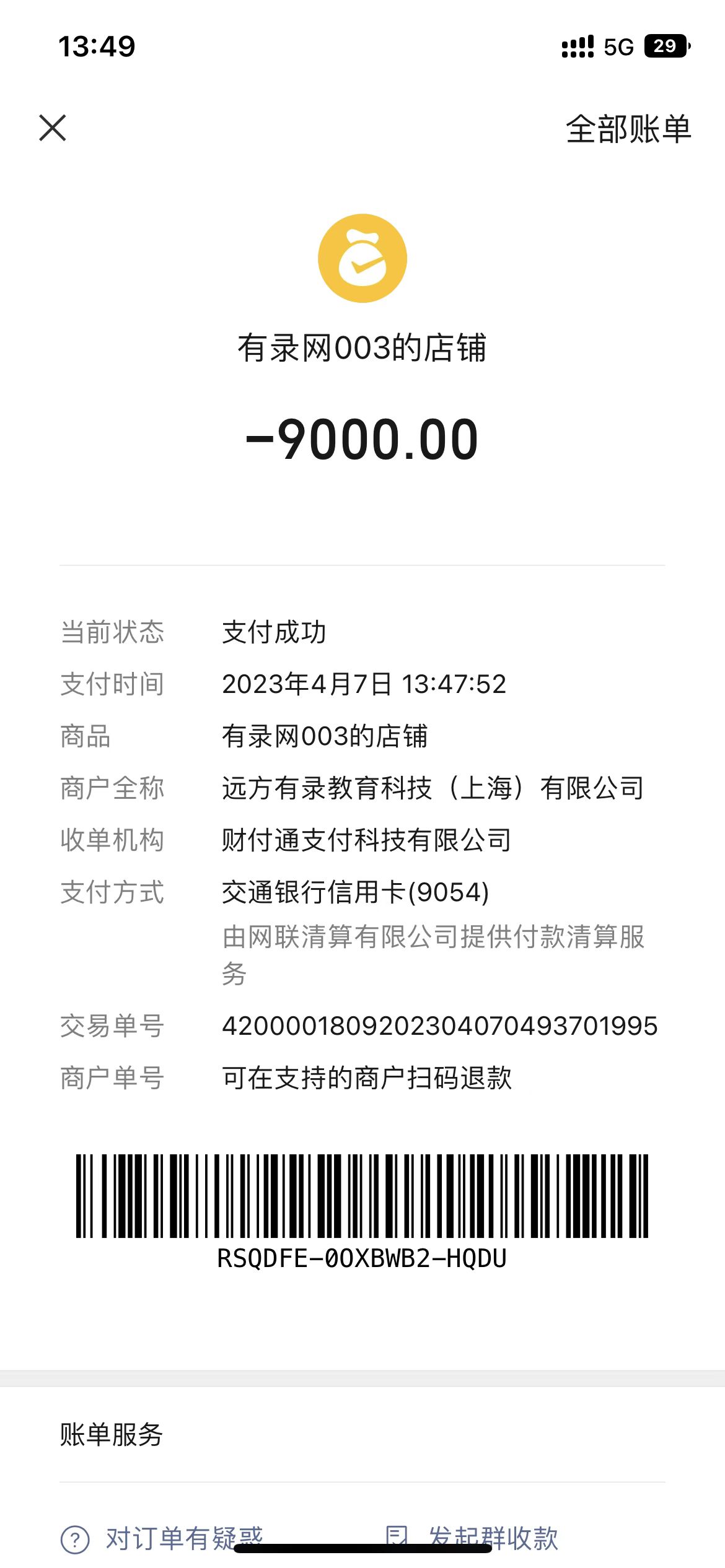The width and height of the screenshot is (725, 1568).
Task: Start 发起群收款 group collection
Action: pyautogui.click(x=472, y=1537)
